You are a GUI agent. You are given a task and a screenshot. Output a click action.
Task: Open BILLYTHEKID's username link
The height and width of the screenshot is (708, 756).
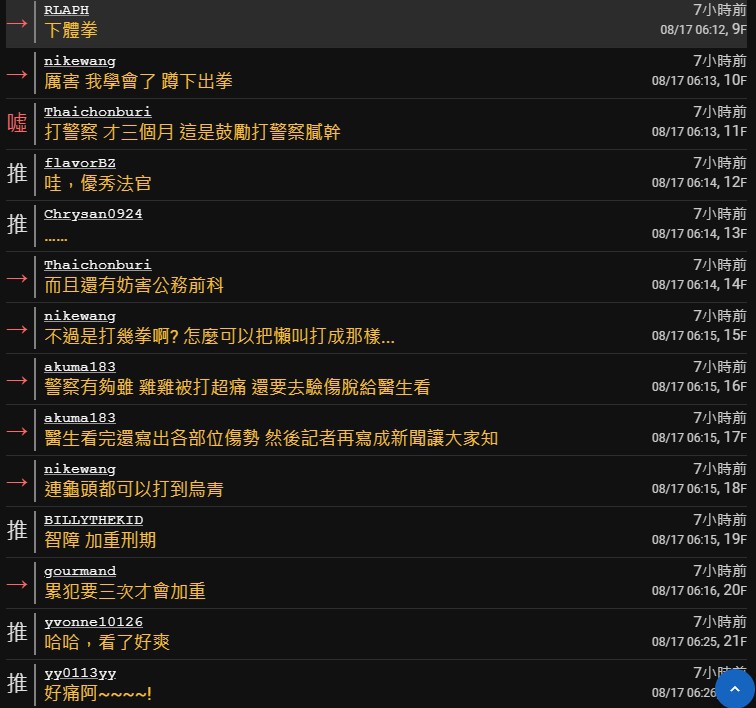coord(93,520)
